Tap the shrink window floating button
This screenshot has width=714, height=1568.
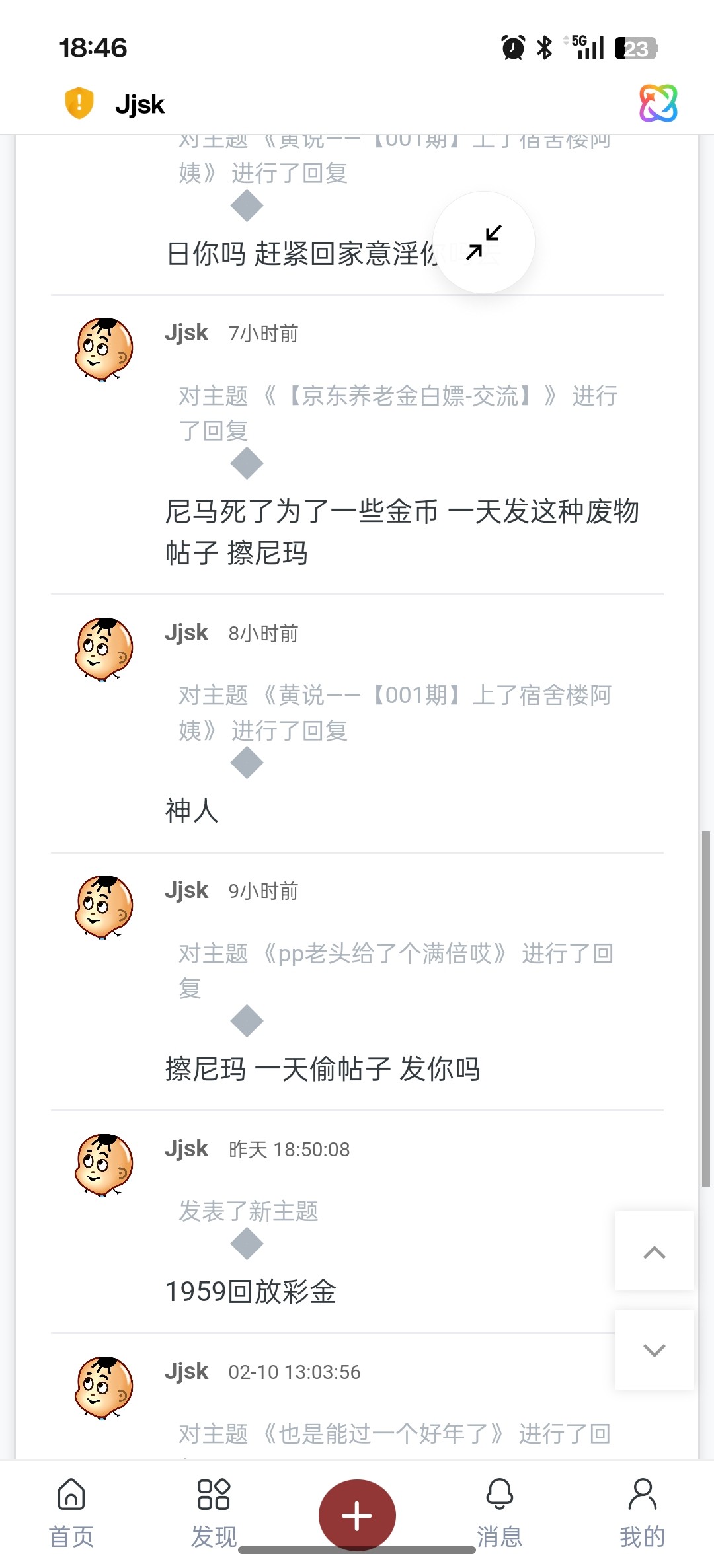tap(484, 243)
